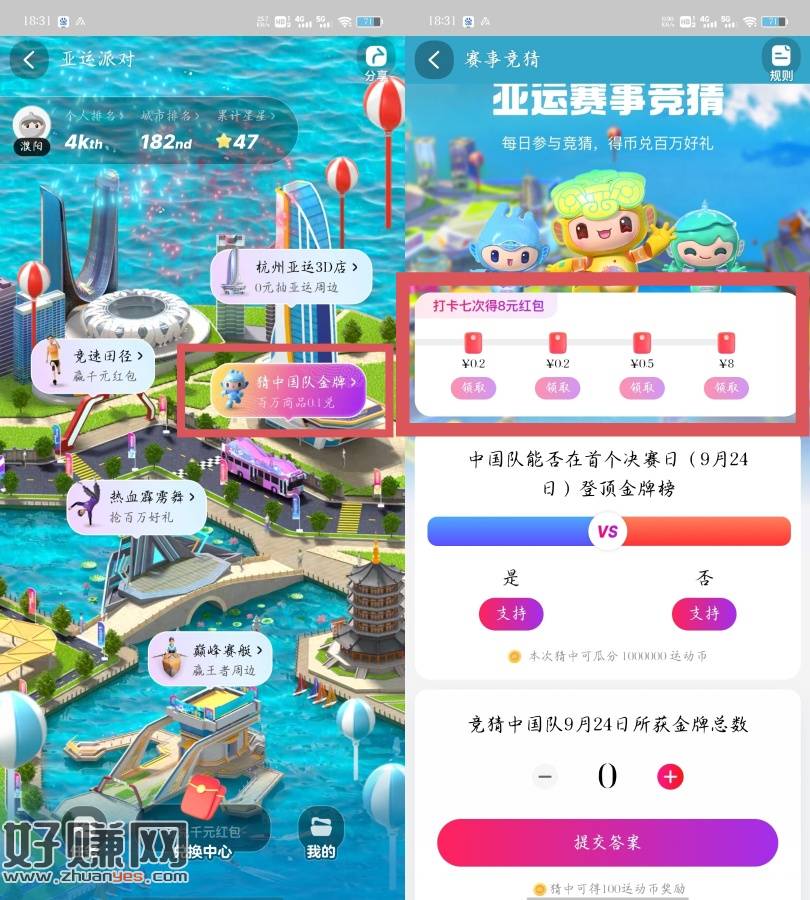This screenshot has height=900, width=810.
Task: Support 否 in the gold table vote
Action: (703, 613)
